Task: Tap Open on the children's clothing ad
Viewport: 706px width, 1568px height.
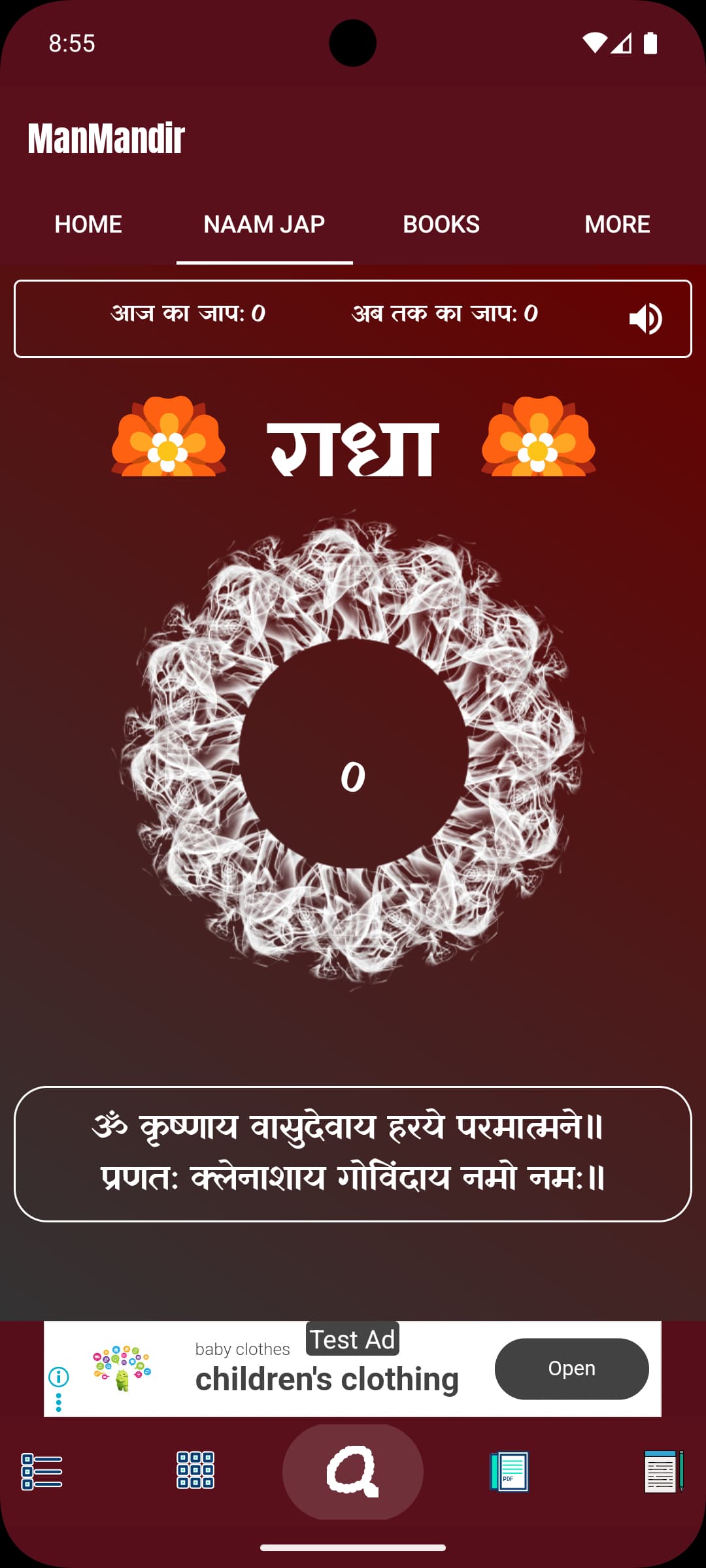Action: point(571,1369)
